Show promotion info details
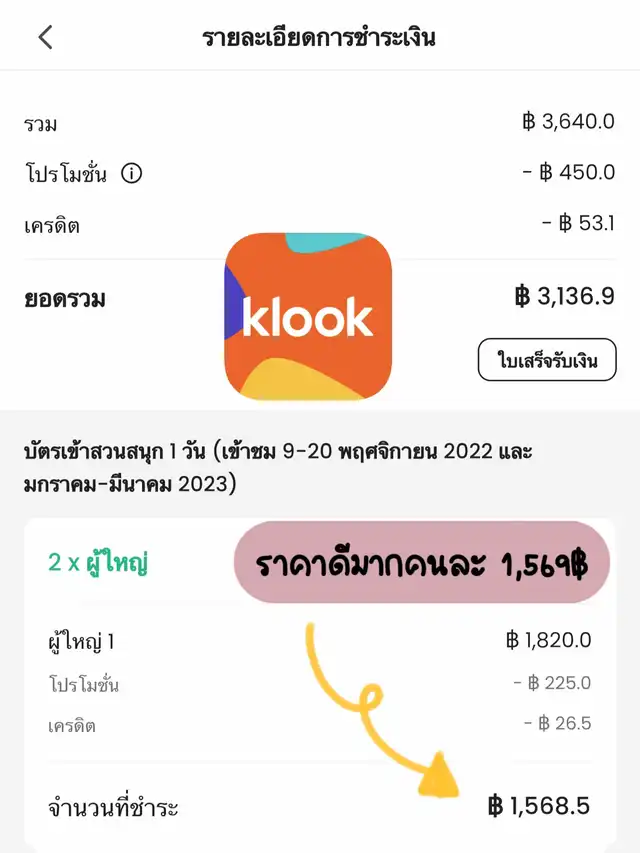 coord(131,173)
